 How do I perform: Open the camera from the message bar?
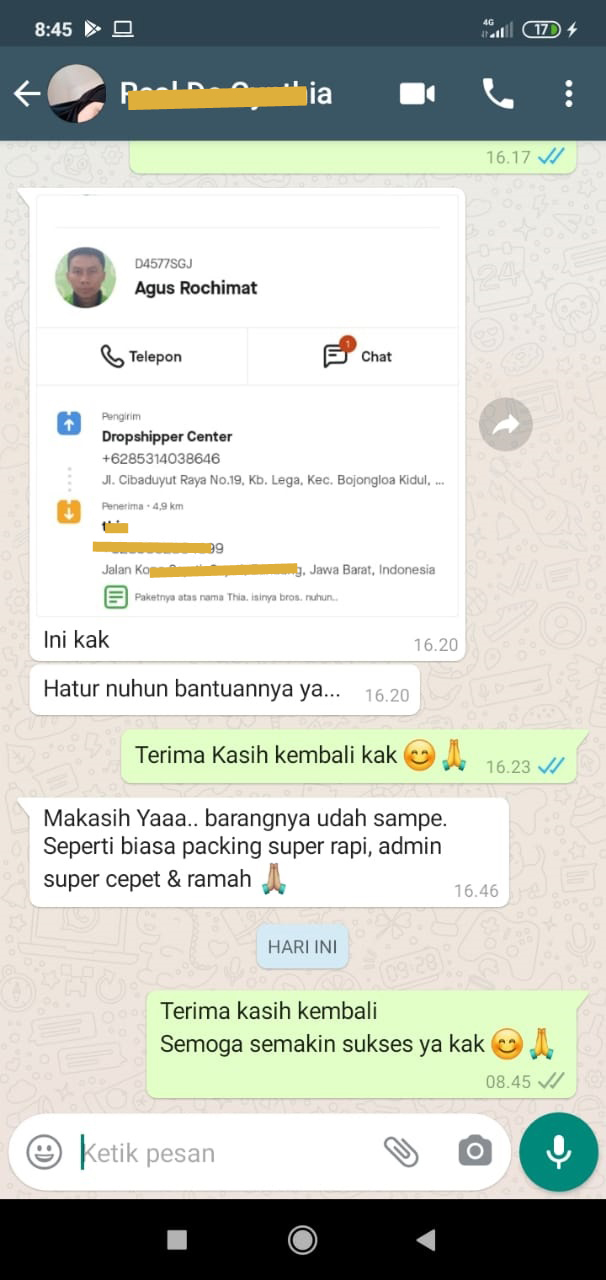[475, 1152]
